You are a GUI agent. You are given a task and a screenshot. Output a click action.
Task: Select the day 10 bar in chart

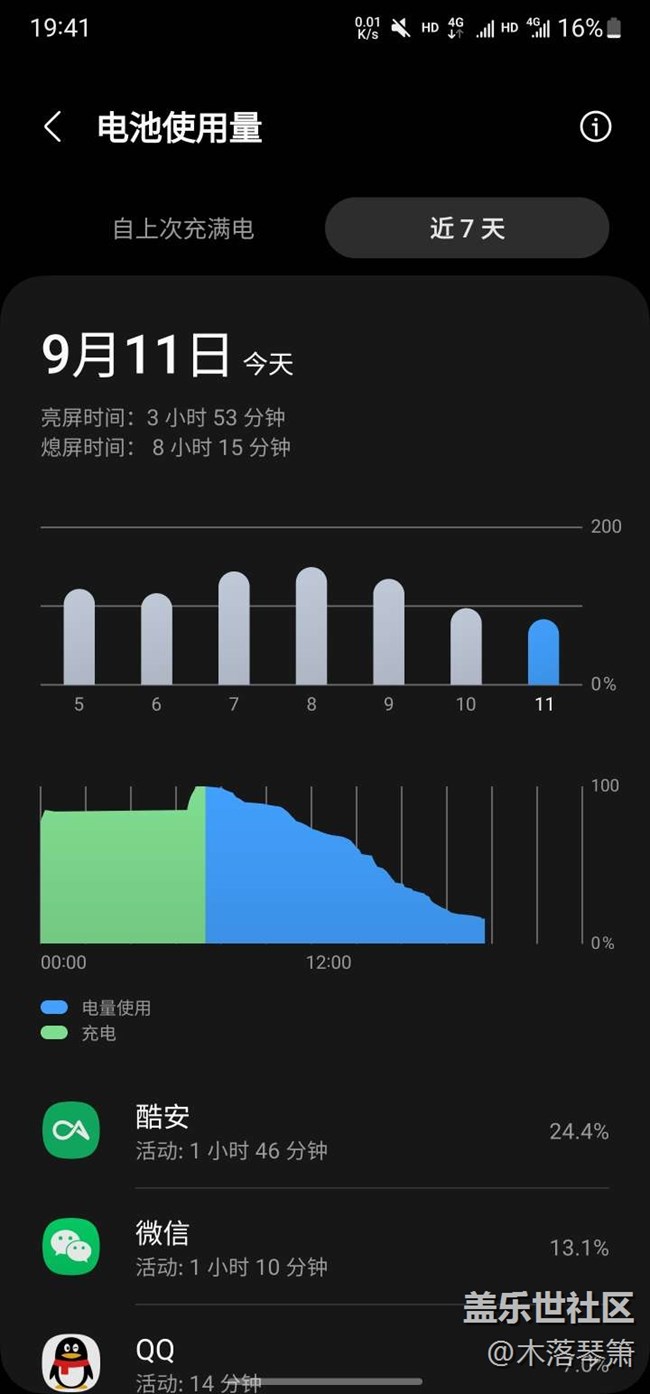(x=466, y=647)
